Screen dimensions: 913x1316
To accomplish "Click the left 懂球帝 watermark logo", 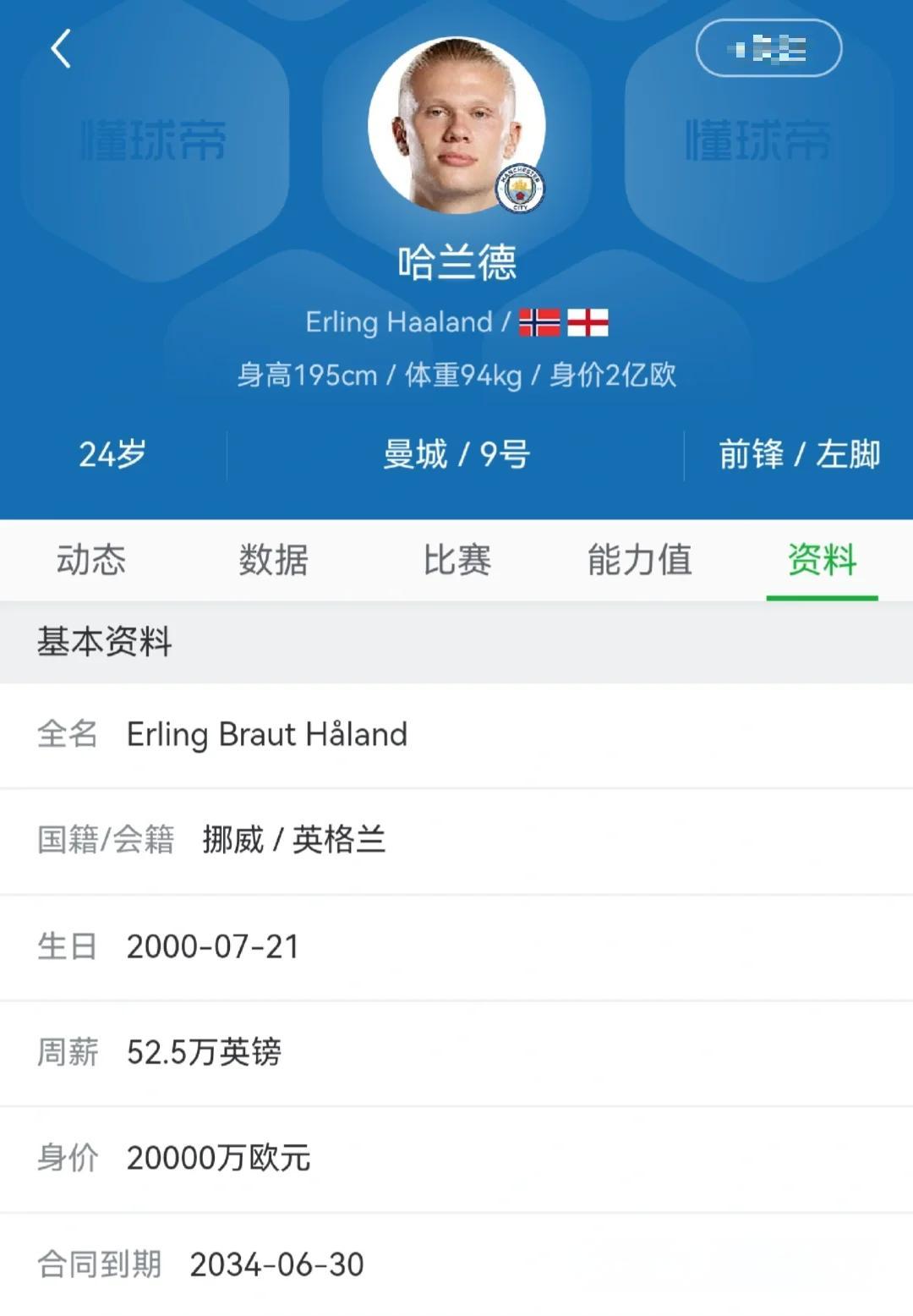I will 152,140.
